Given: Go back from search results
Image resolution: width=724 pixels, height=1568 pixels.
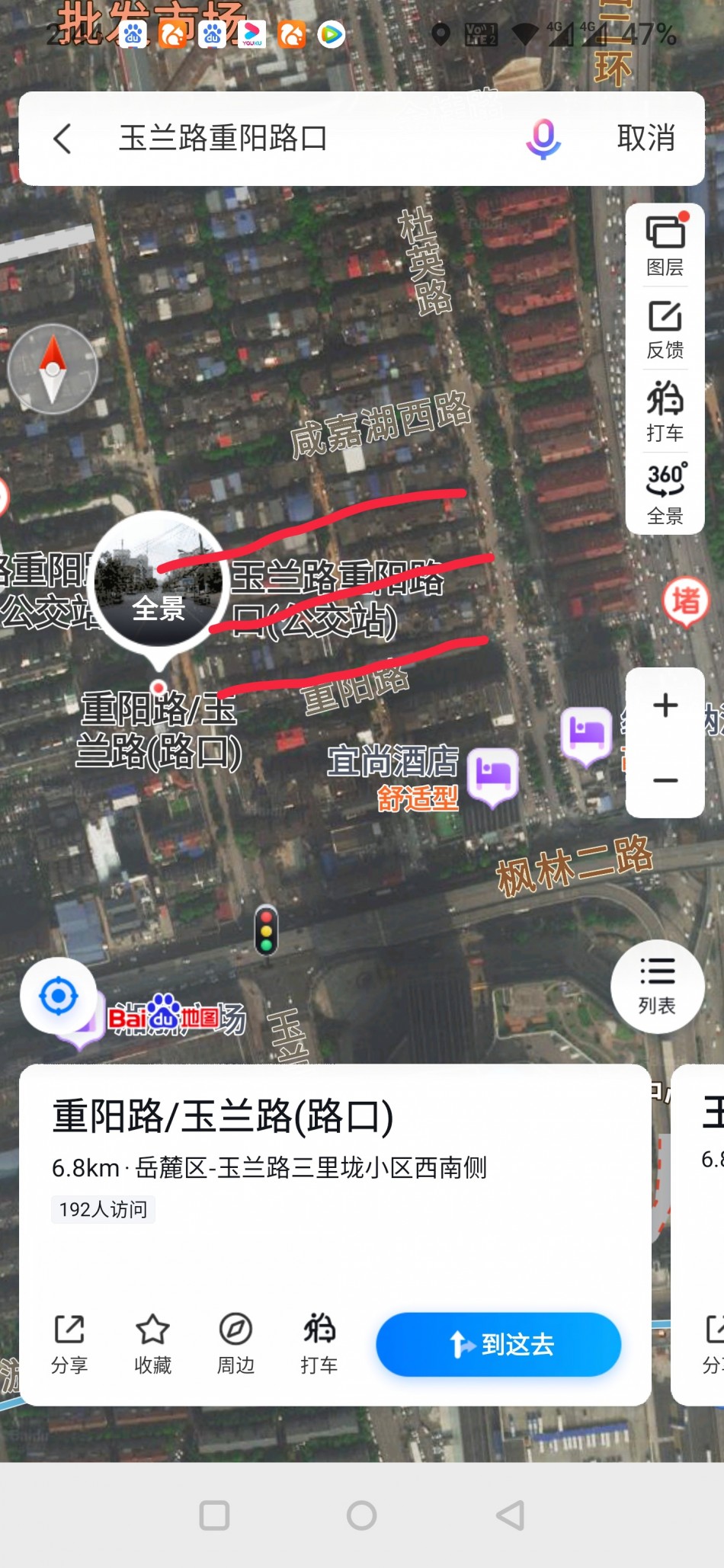Looking at the screenshot, I should click(x=62, y=139).
